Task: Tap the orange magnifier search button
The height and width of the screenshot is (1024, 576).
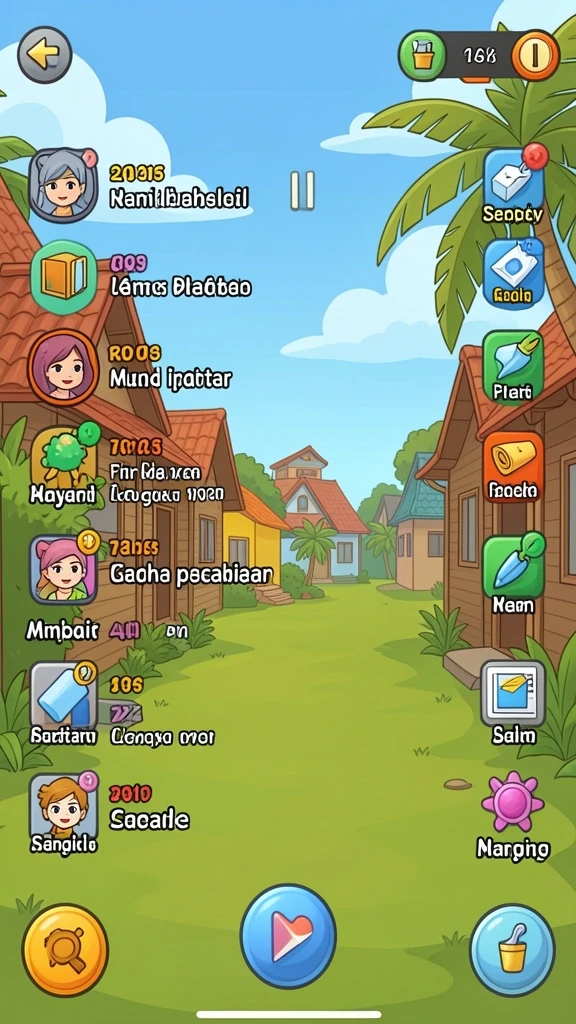Action: pos(65,950)
